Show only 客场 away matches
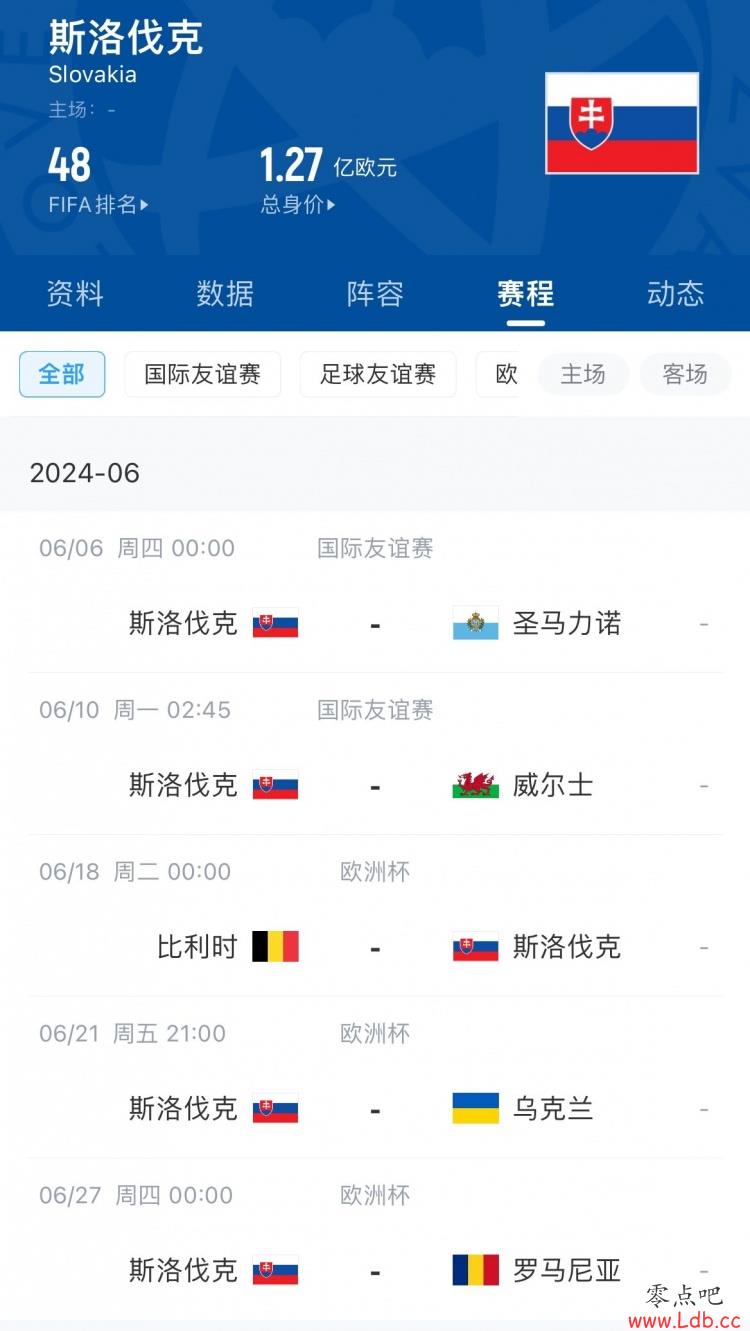This screenshot has height=1331, width=750. (x=685, y=374)
